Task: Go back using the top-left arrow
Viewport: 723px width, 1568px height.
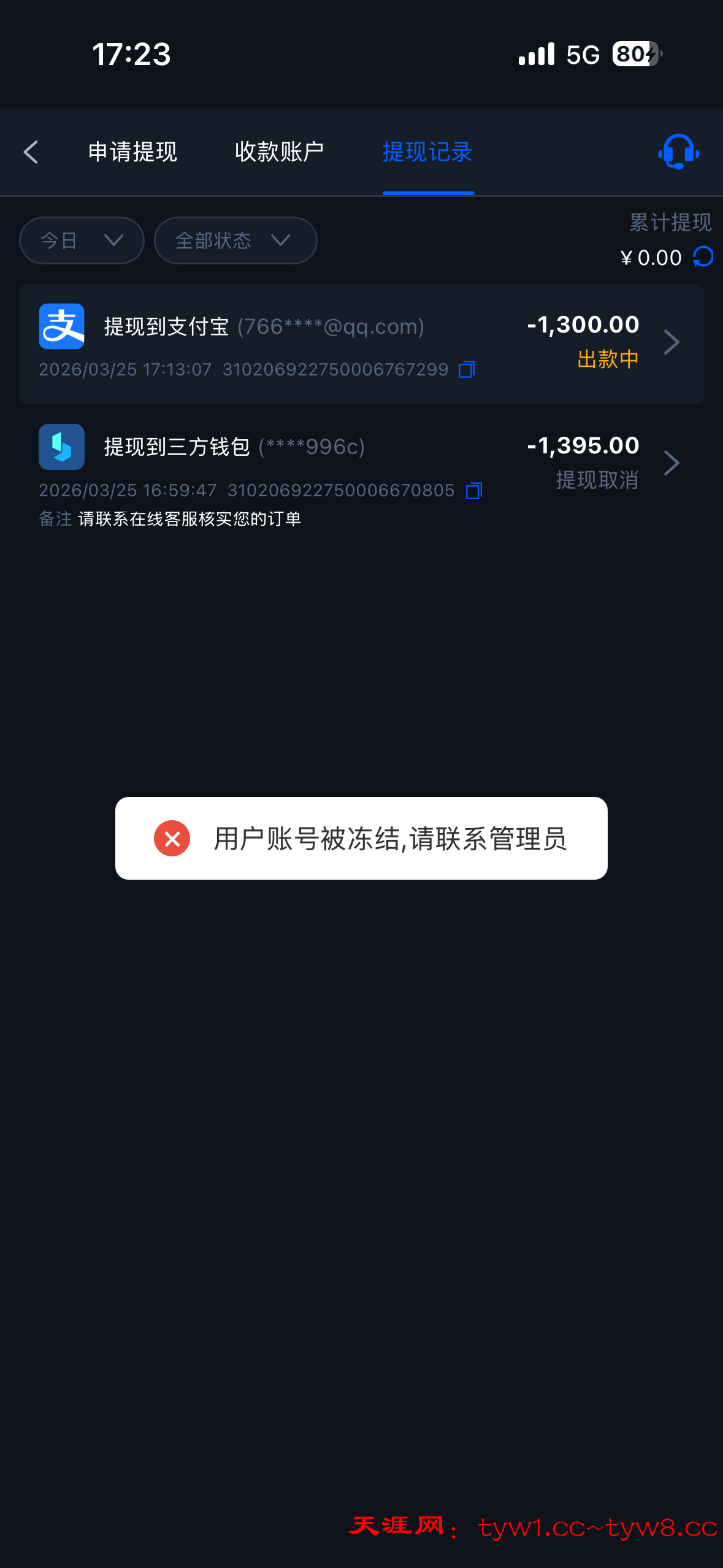Action: 31,152
